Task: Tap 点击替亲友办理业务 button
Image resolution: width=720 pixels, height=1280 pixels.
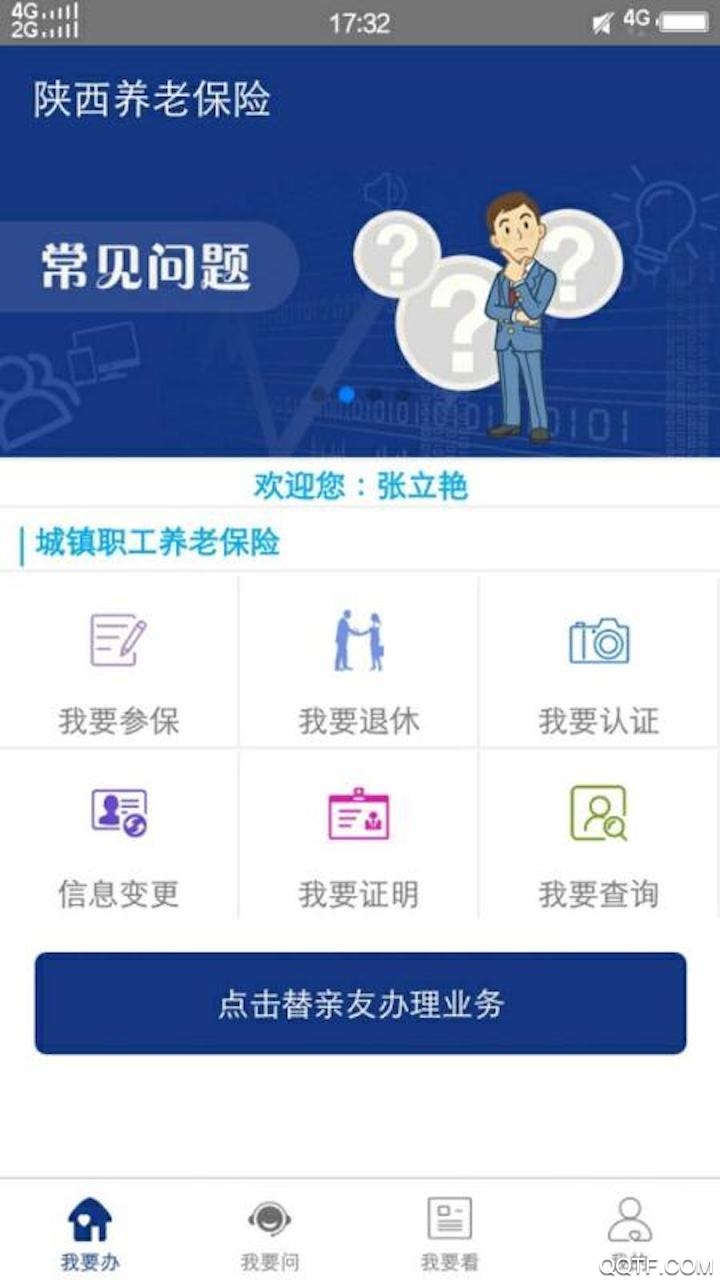Action: (x=360, y=1003)
